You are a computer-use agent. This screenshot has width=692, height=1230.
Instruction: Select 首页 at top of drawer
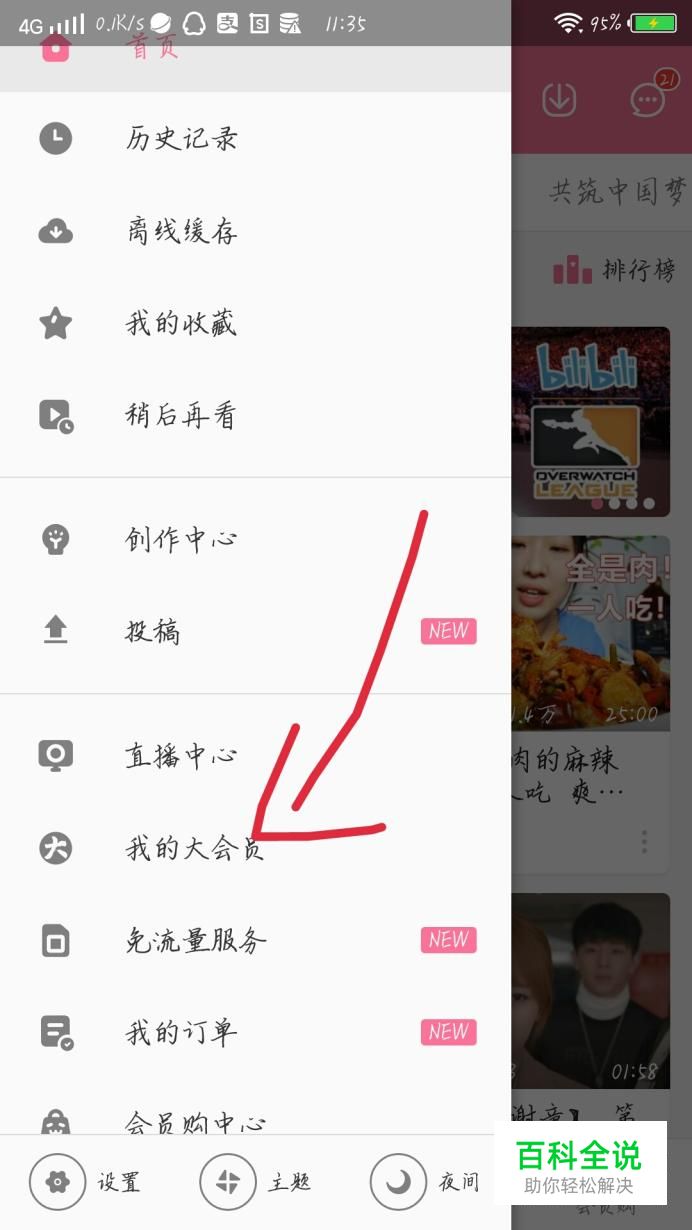coord(255,47)
